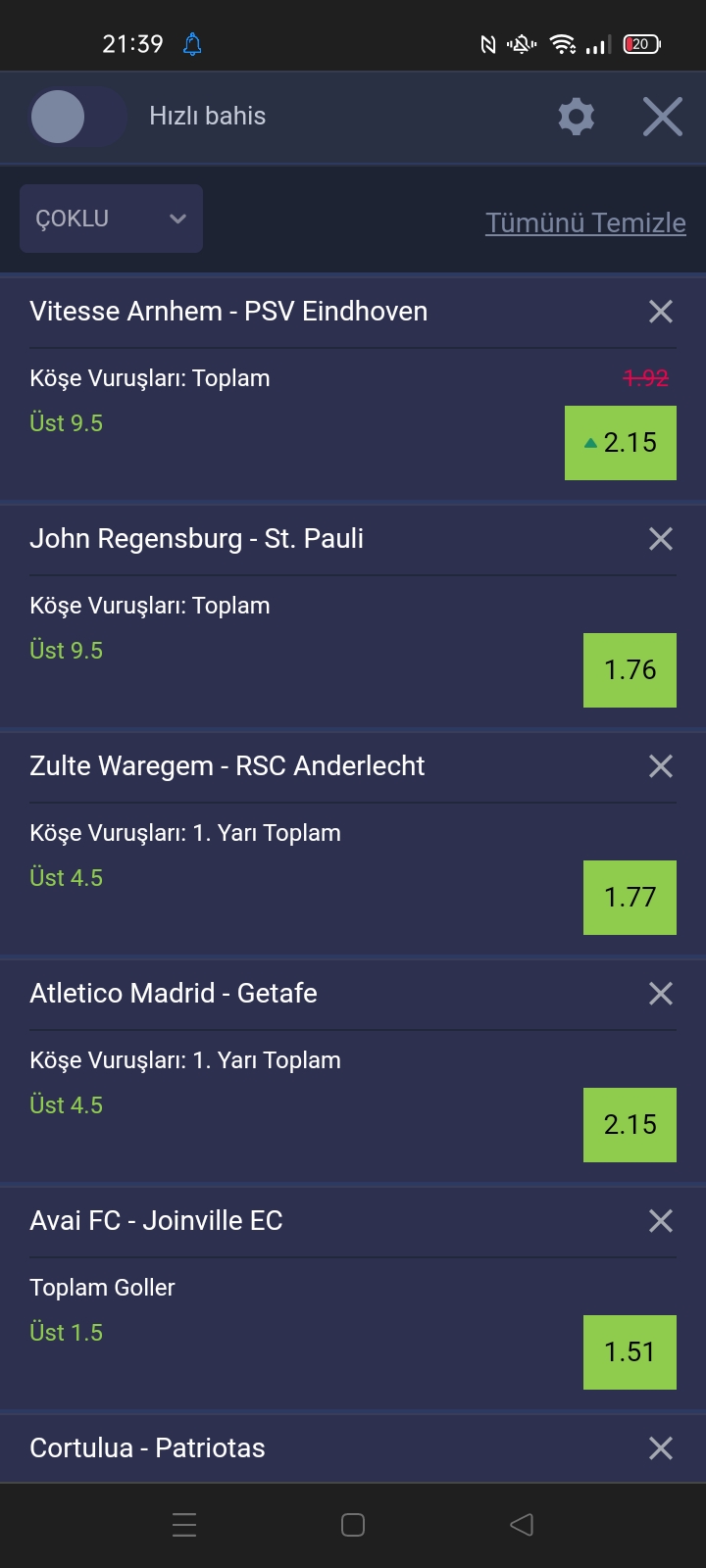Expand the ÇOKLU bet type dropdown

click(x=111, y=219)
